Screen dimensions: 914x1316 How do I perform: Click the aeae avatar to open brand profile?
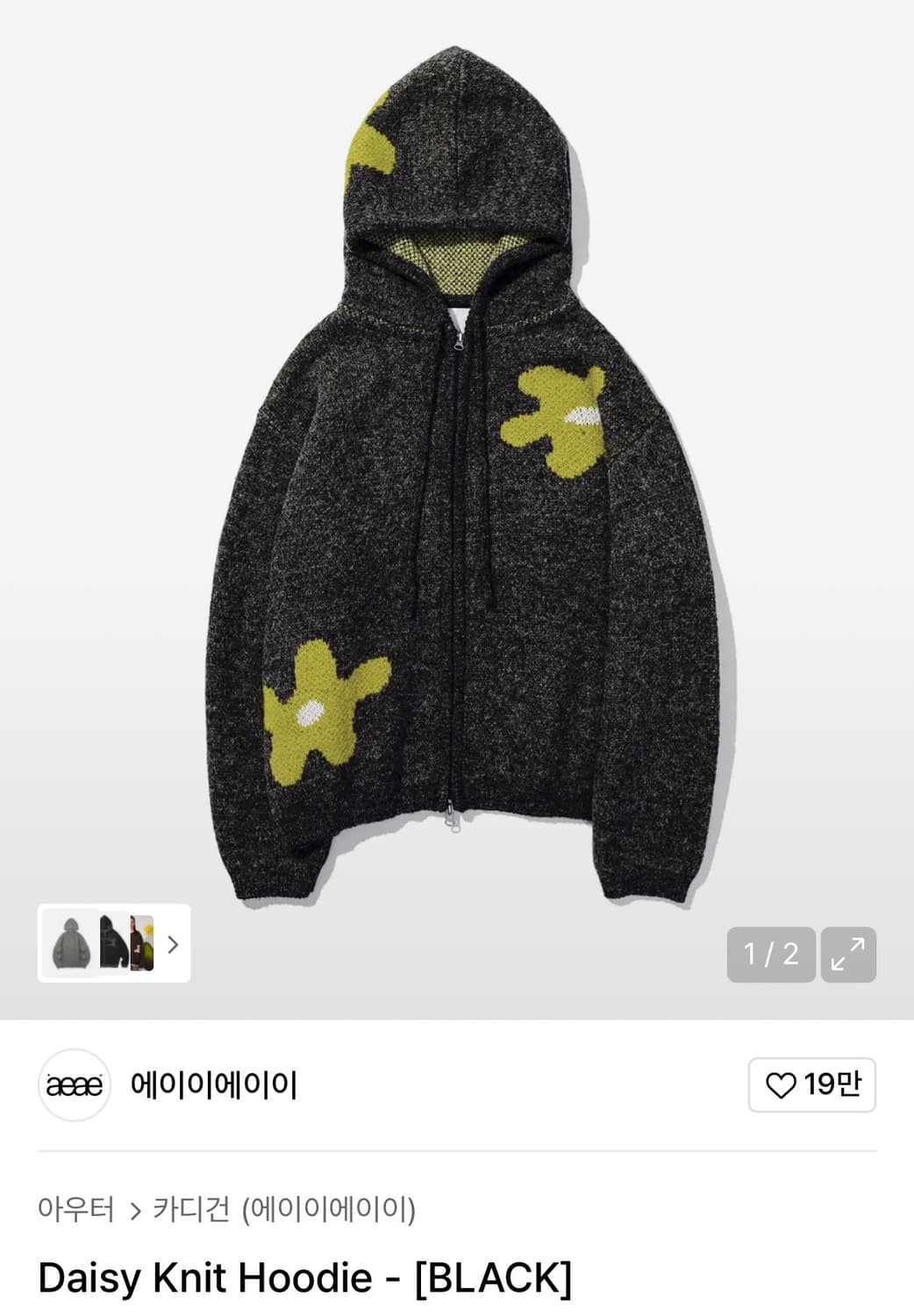75,1085
